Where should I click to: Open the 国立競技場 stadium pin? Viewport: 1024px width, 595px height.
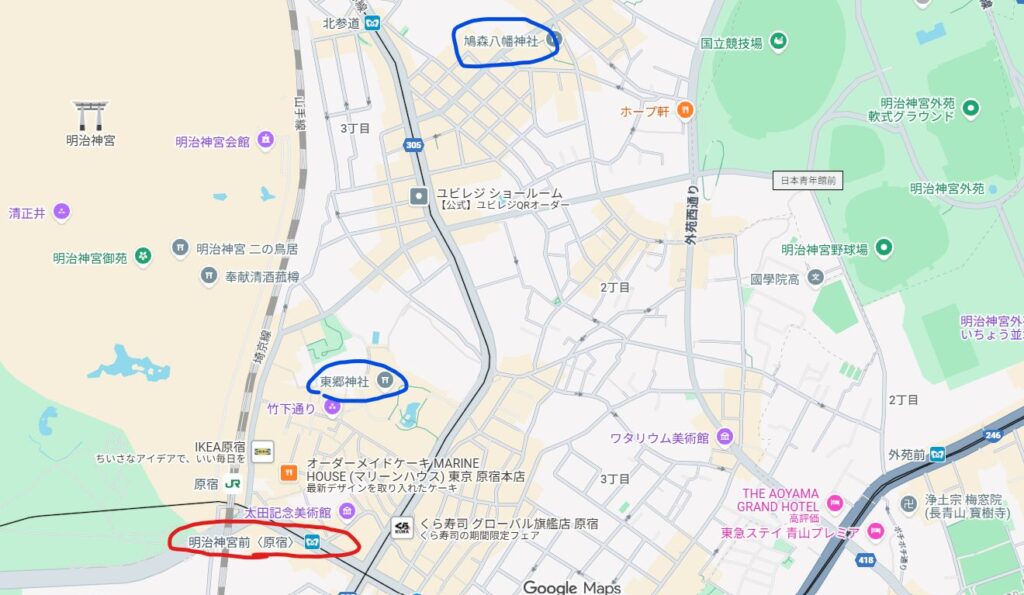(778, 42)
